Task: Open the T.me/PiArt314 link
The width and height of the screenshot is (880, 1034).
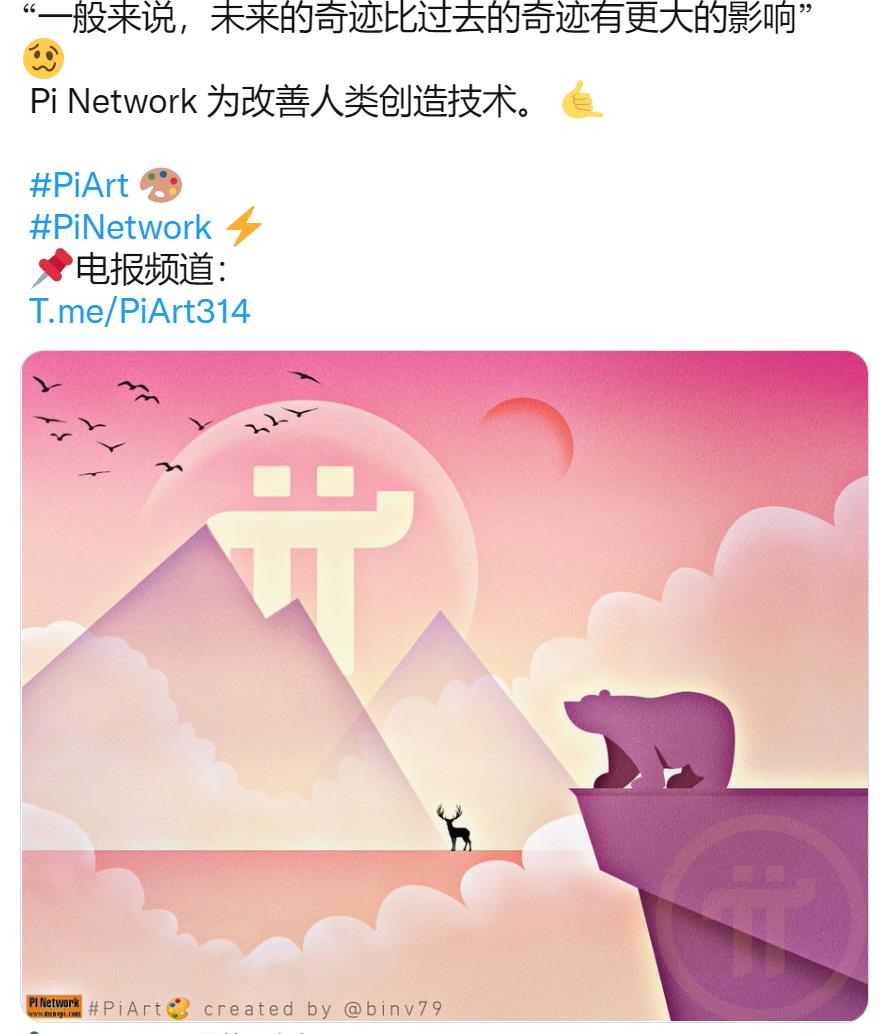Action: point(140,311)
